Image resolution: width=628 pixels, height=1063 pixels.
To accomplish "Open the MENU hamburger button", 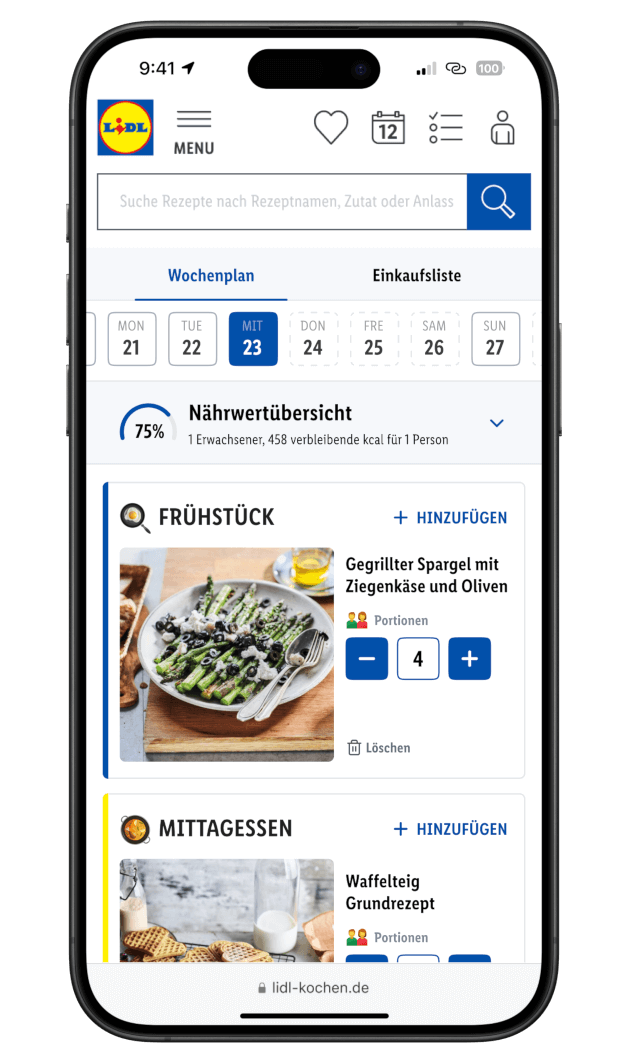I will click(194, 131).
